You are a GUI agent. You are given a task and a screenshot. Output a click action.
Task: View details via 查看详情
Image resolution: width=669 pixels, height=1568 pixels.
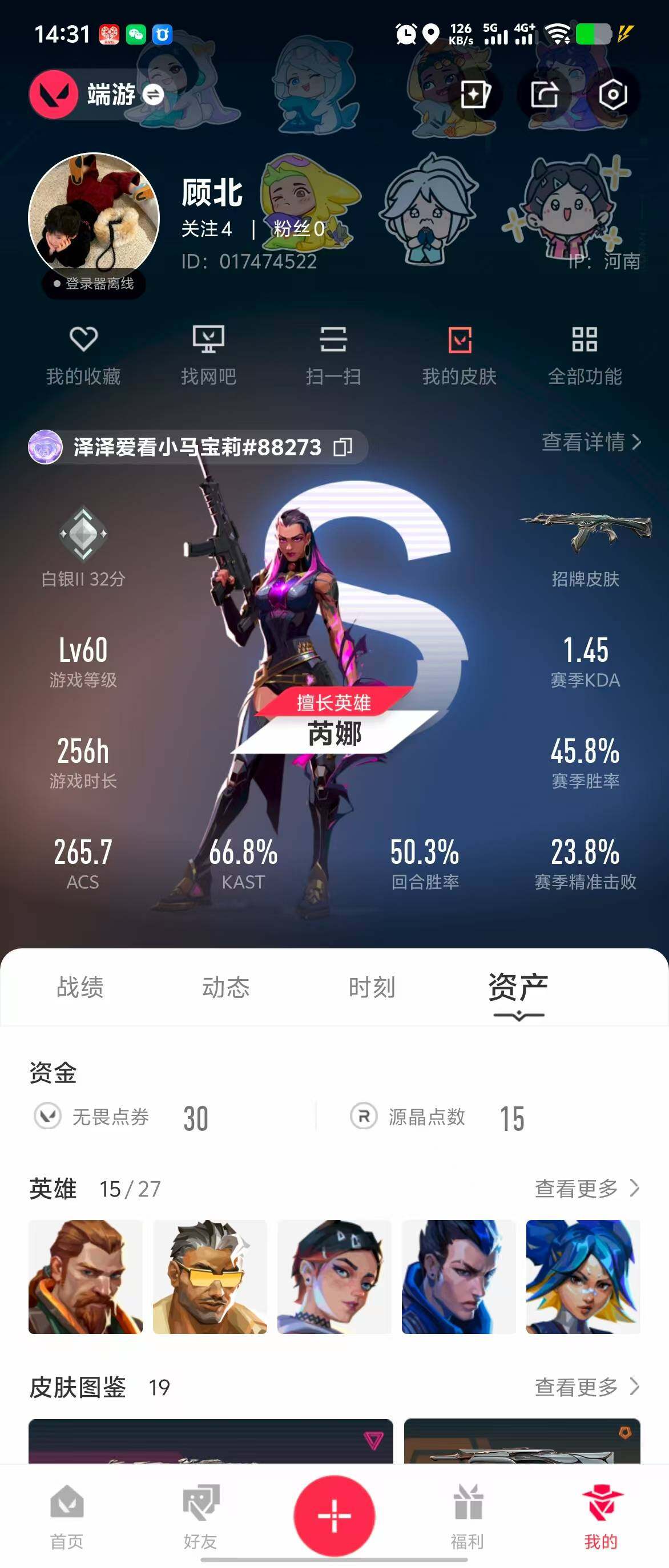(591, 442)
